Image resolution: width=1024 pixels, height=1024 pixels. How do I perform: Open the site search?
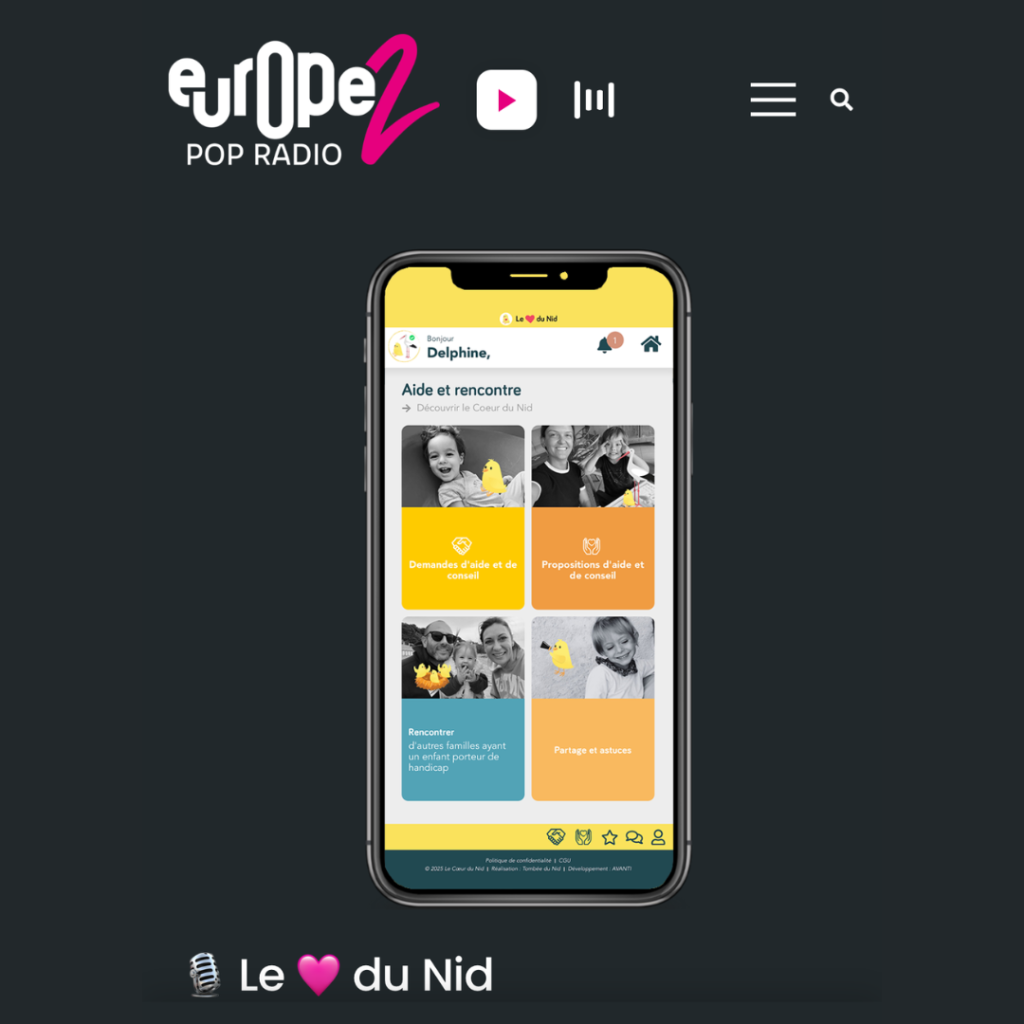841,100
